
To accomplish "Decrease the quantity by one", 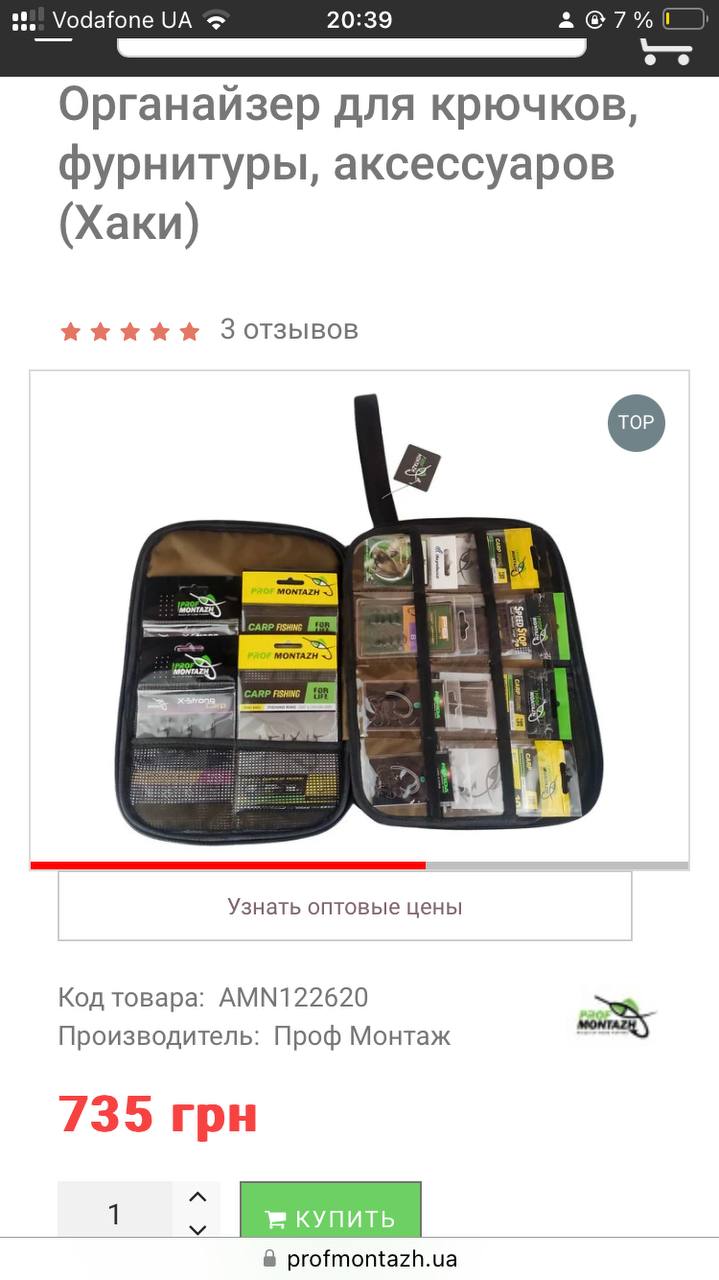I will pos(198,1229).
